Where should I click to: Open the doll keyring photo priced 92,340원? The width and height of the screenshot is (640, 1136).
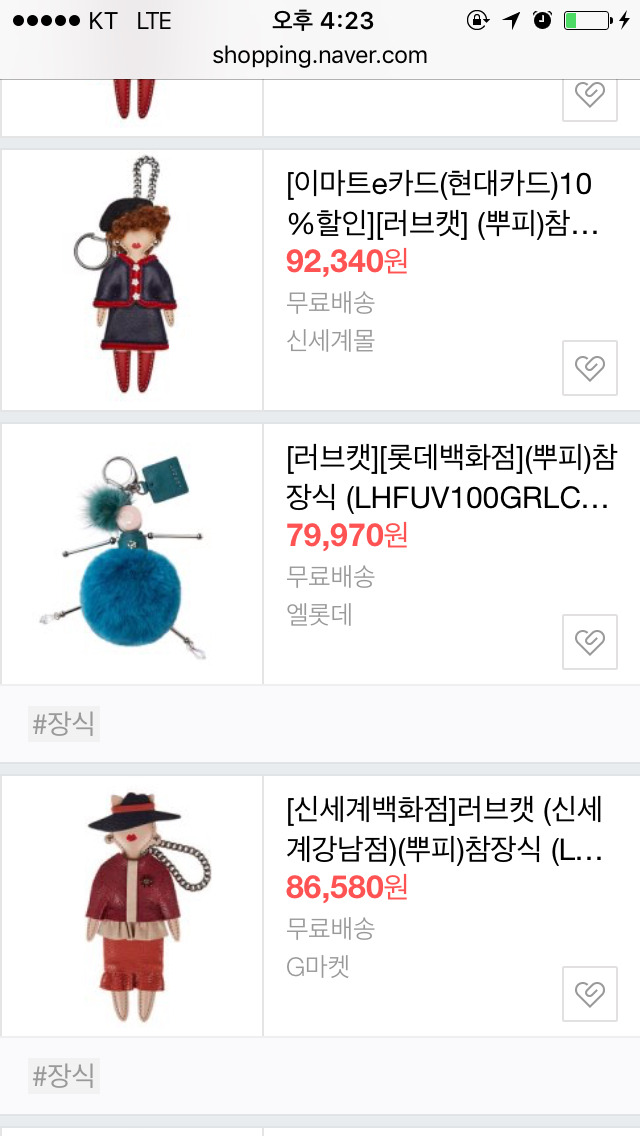click(132, 280)
